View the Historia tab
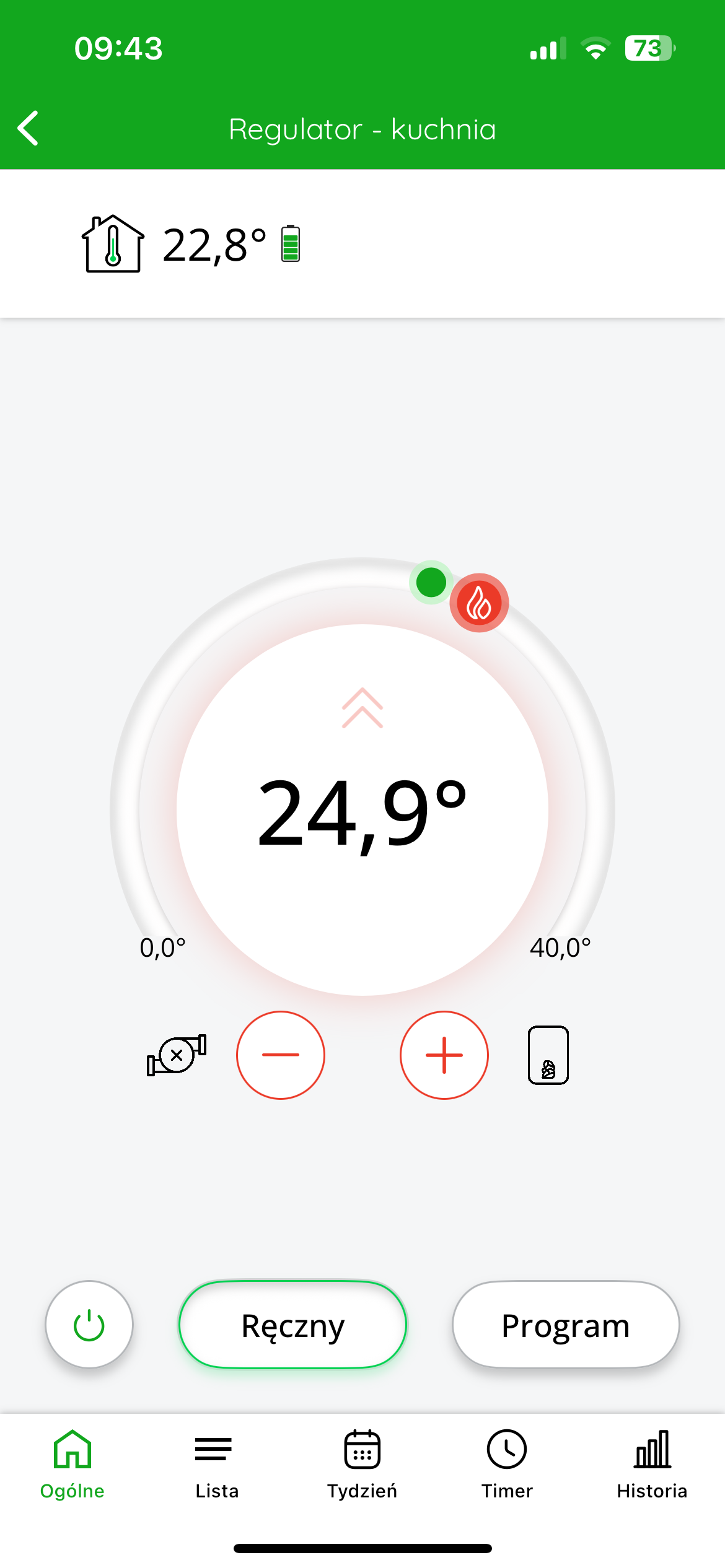Screen dimensions: 725x1568 pyautogui.click(x=652, y=1465)
